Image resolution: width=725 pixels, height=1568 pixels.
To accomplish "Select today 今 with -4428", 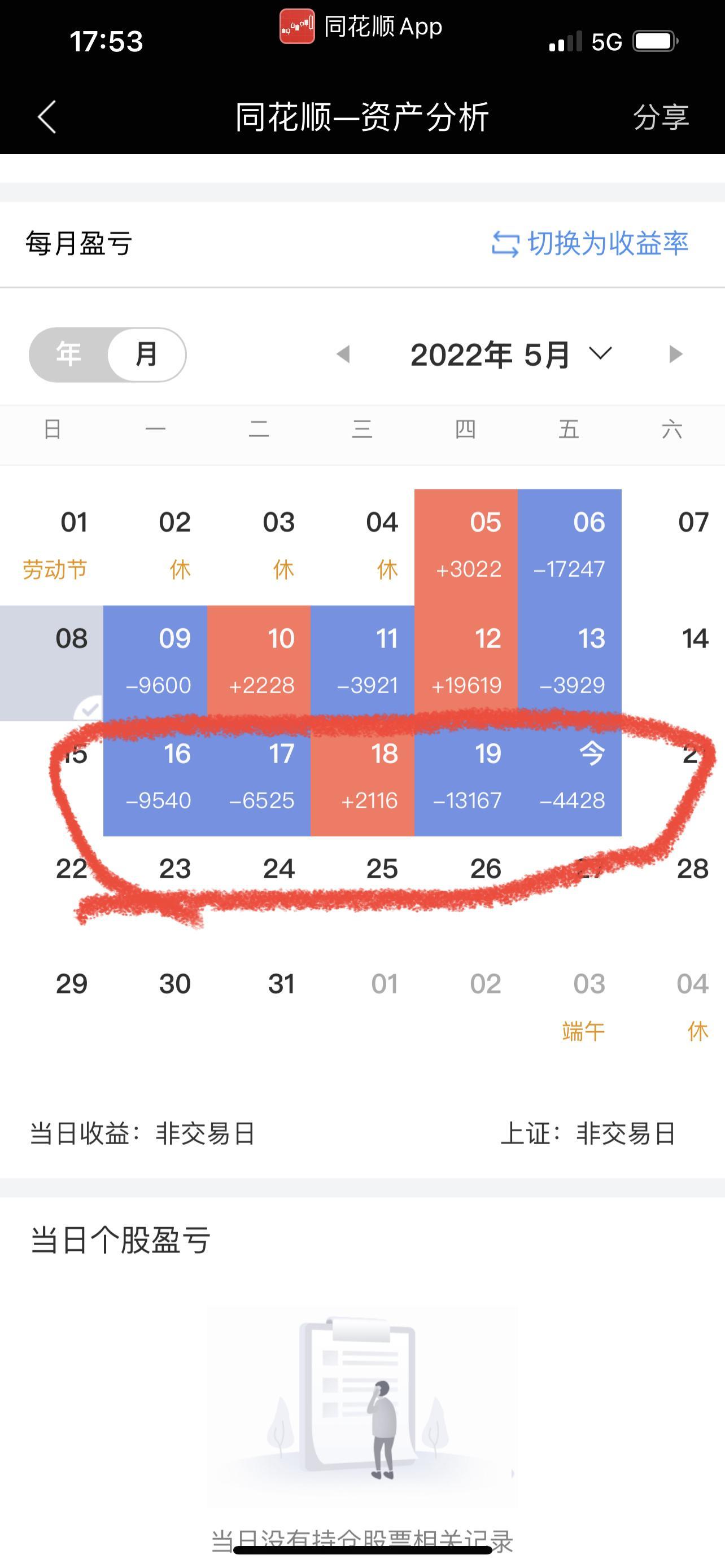I will [x=570, y=778].
